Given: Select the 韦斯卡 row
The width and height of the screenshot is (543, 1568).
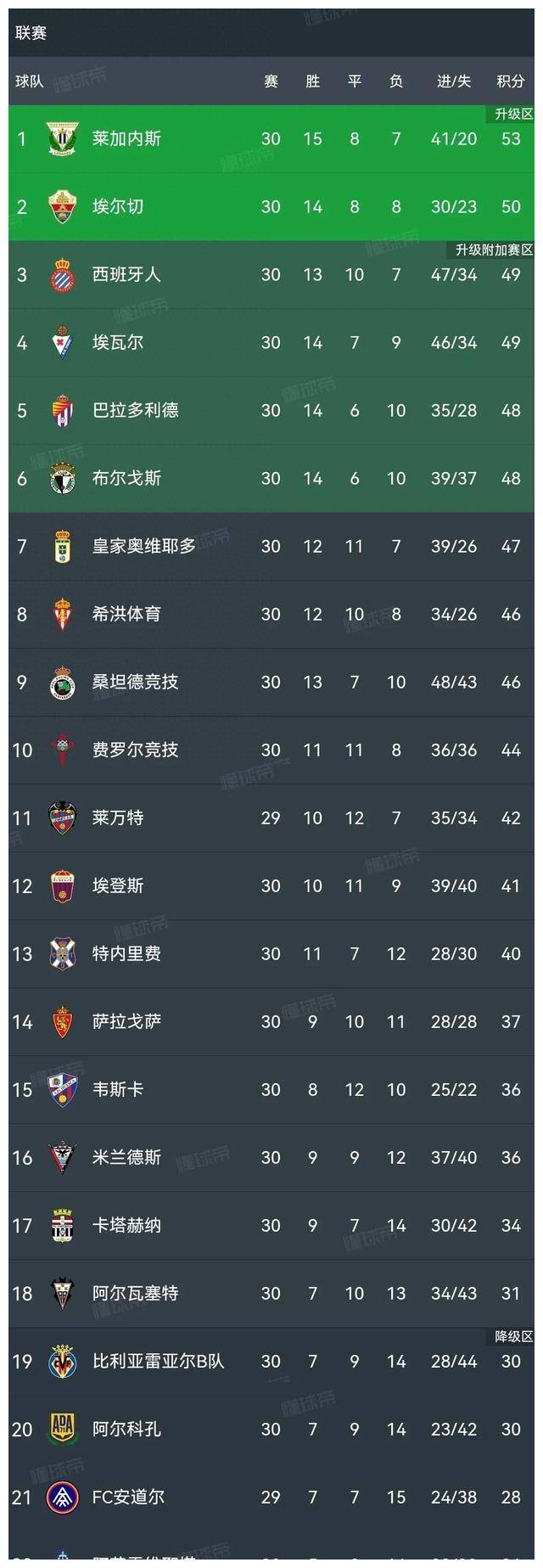Looking at the screenshot, I should pyautogui.click(x=118, y=1089).
